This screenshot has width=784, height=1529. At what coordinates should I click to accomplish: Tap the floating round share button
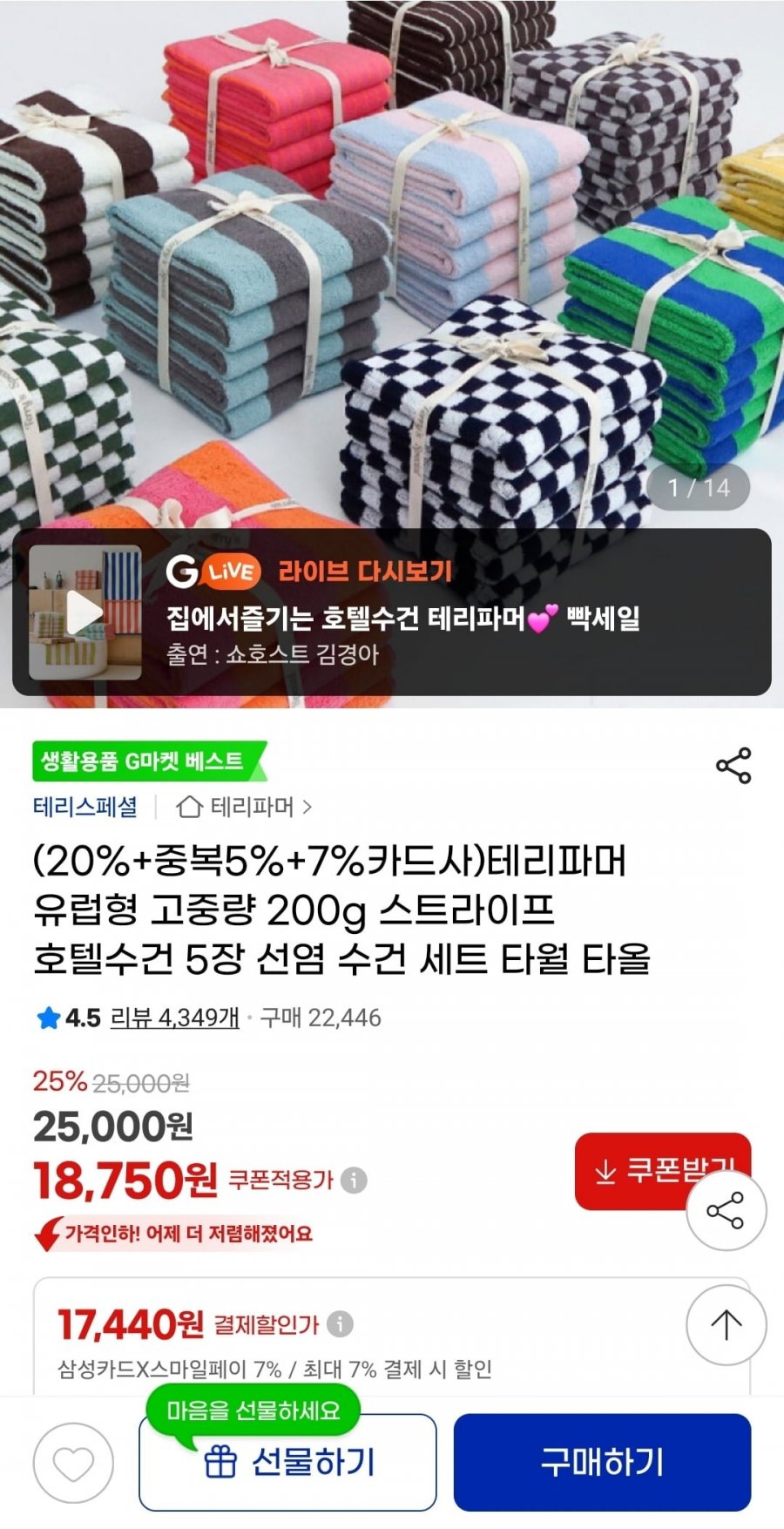tap(726, 1210)
